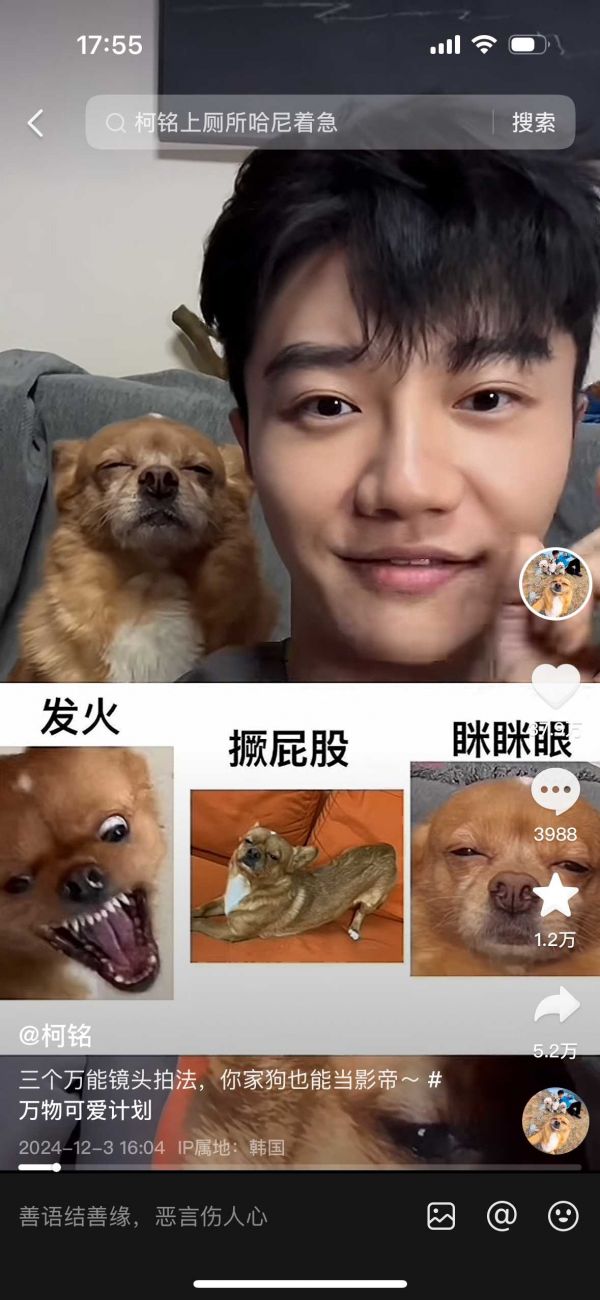
Task: Tap the 搜索 button
Action: coord(533,123)
